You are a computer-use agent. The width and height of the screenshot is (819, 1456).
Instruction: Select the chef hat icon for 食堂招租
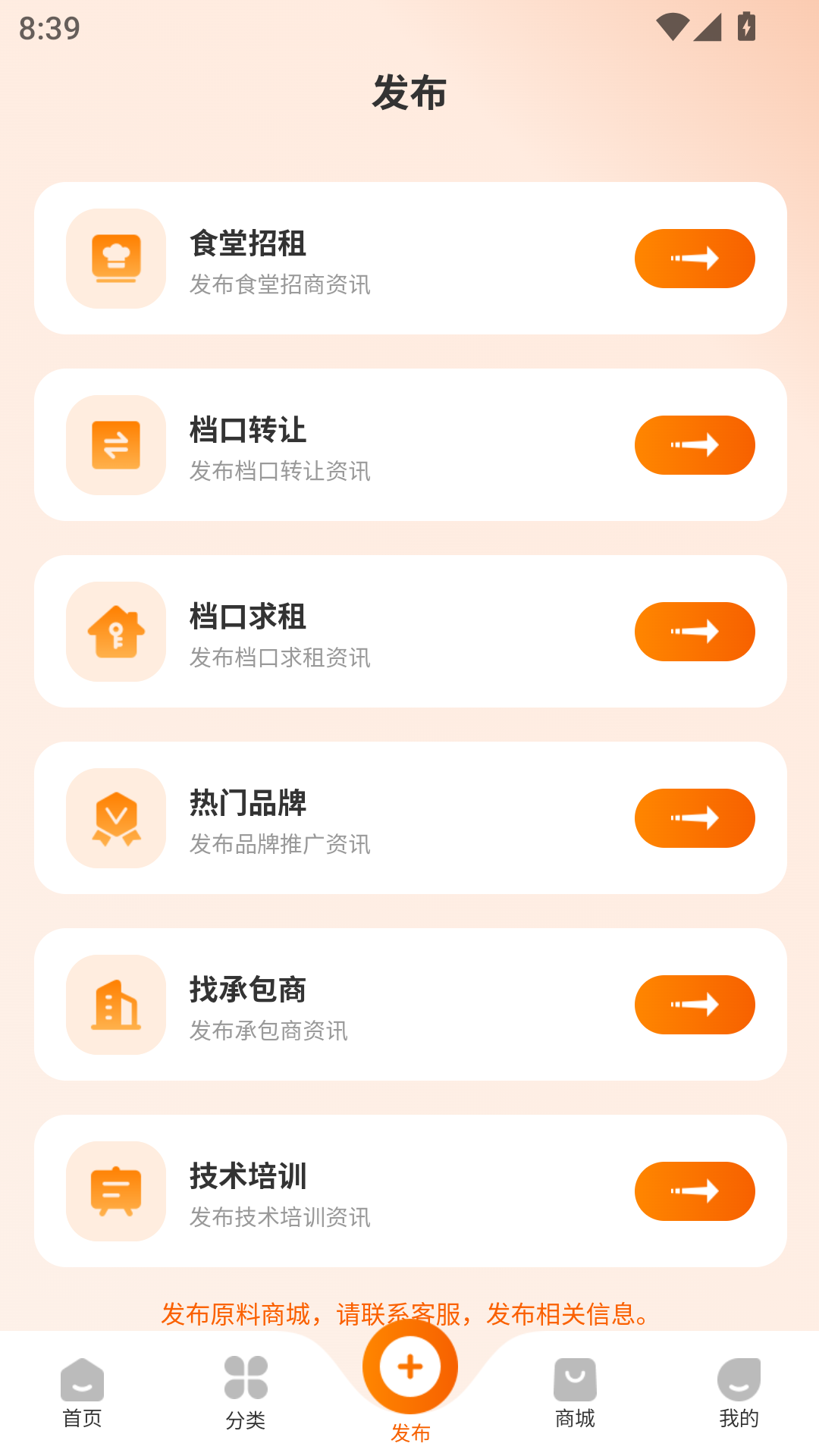point(115,258)
